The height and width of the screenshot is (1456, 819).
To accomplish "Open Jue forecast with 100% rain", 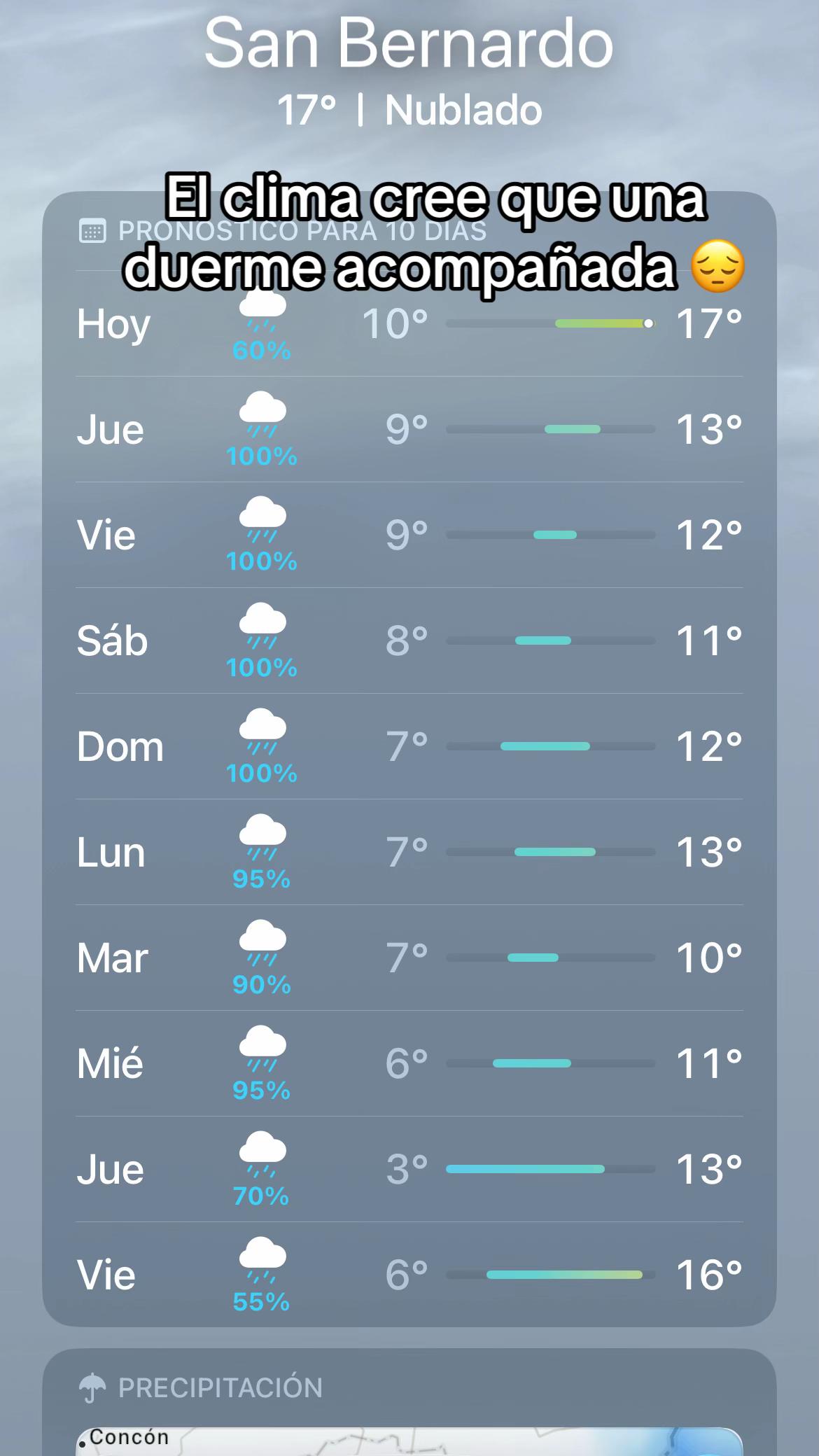I will (x=409, y=430).
